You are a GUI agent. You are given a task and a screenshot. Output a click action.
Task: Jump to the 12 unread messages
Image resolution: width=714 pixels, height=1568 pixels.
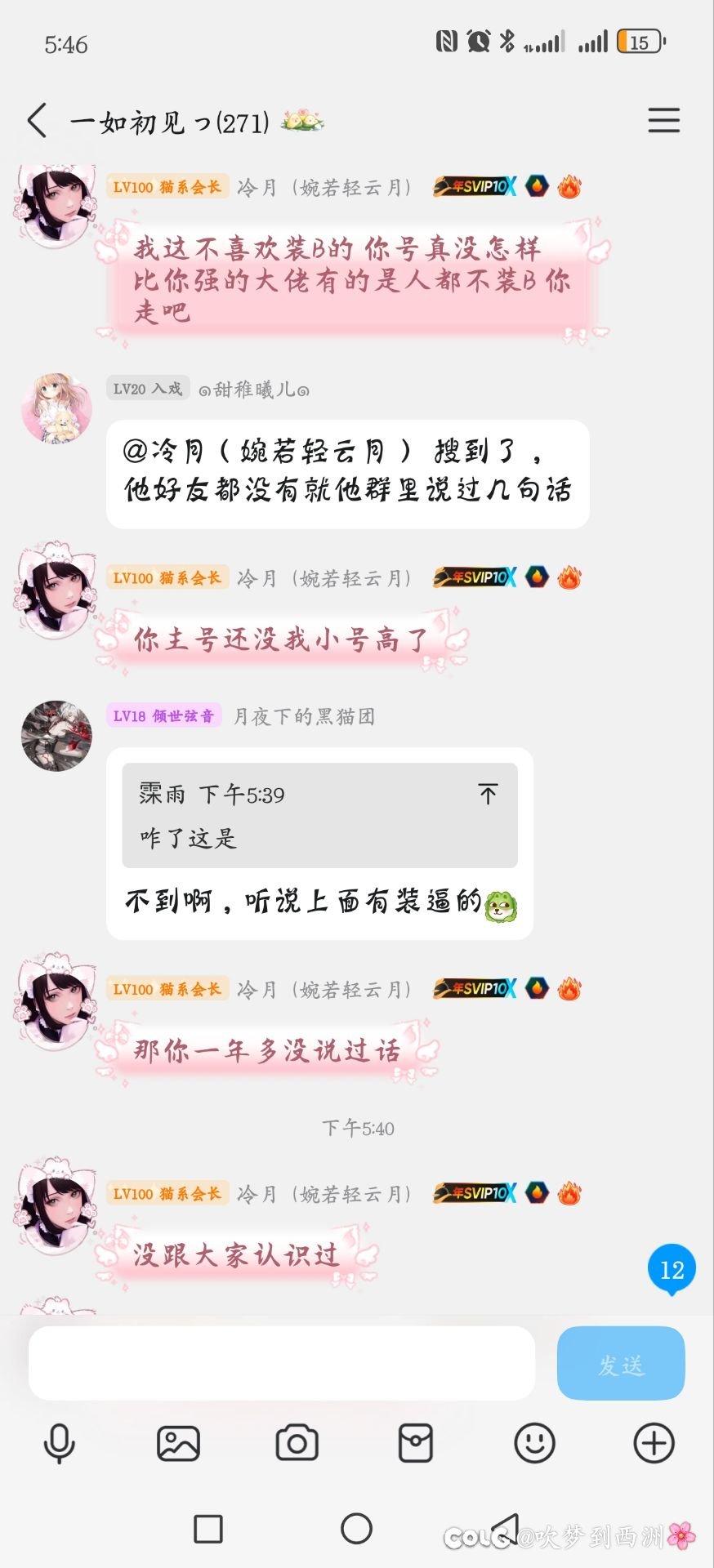(x=672, y=1269)
